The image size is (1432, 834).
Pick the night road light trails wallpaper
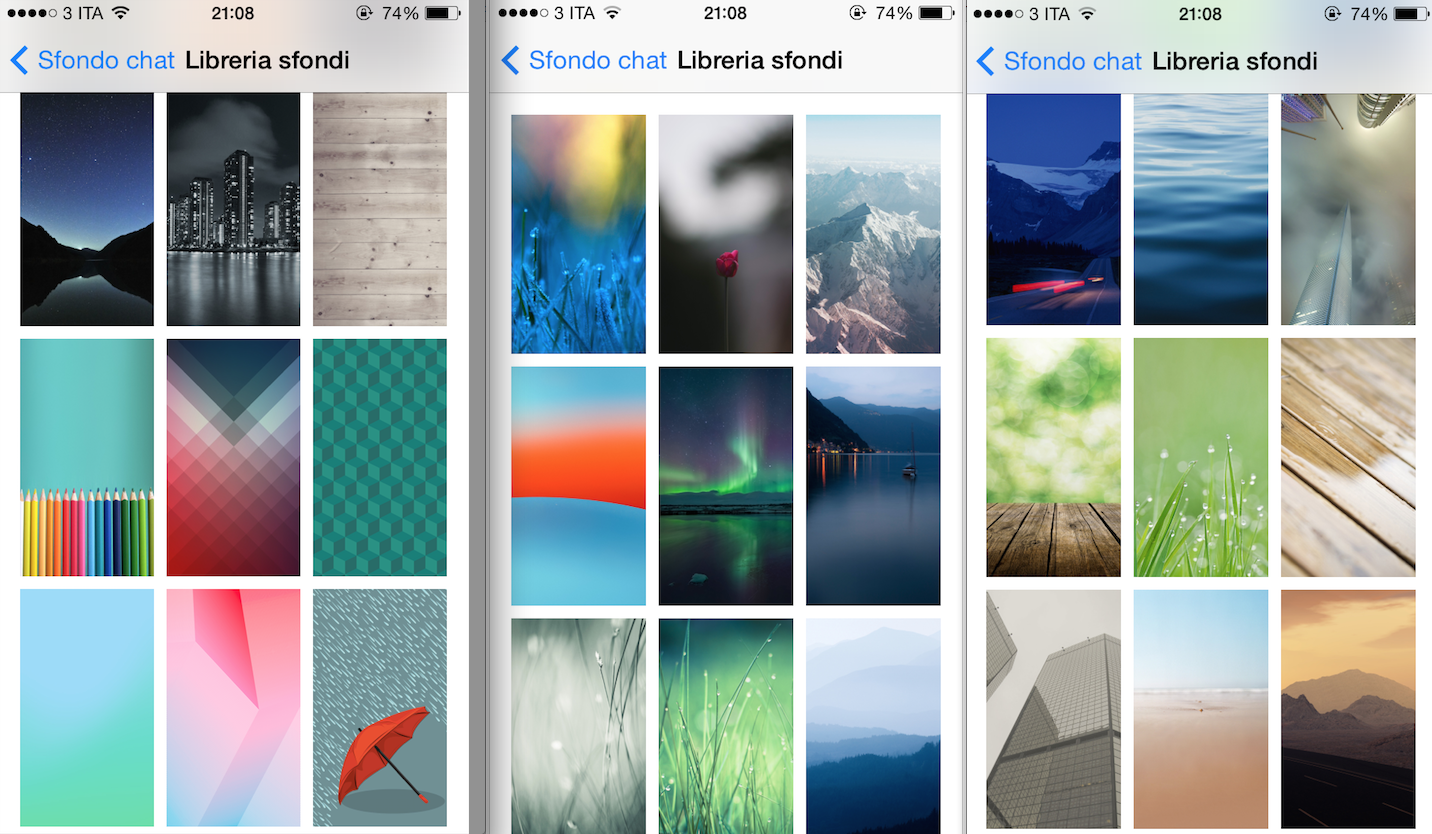(1053, 209)
